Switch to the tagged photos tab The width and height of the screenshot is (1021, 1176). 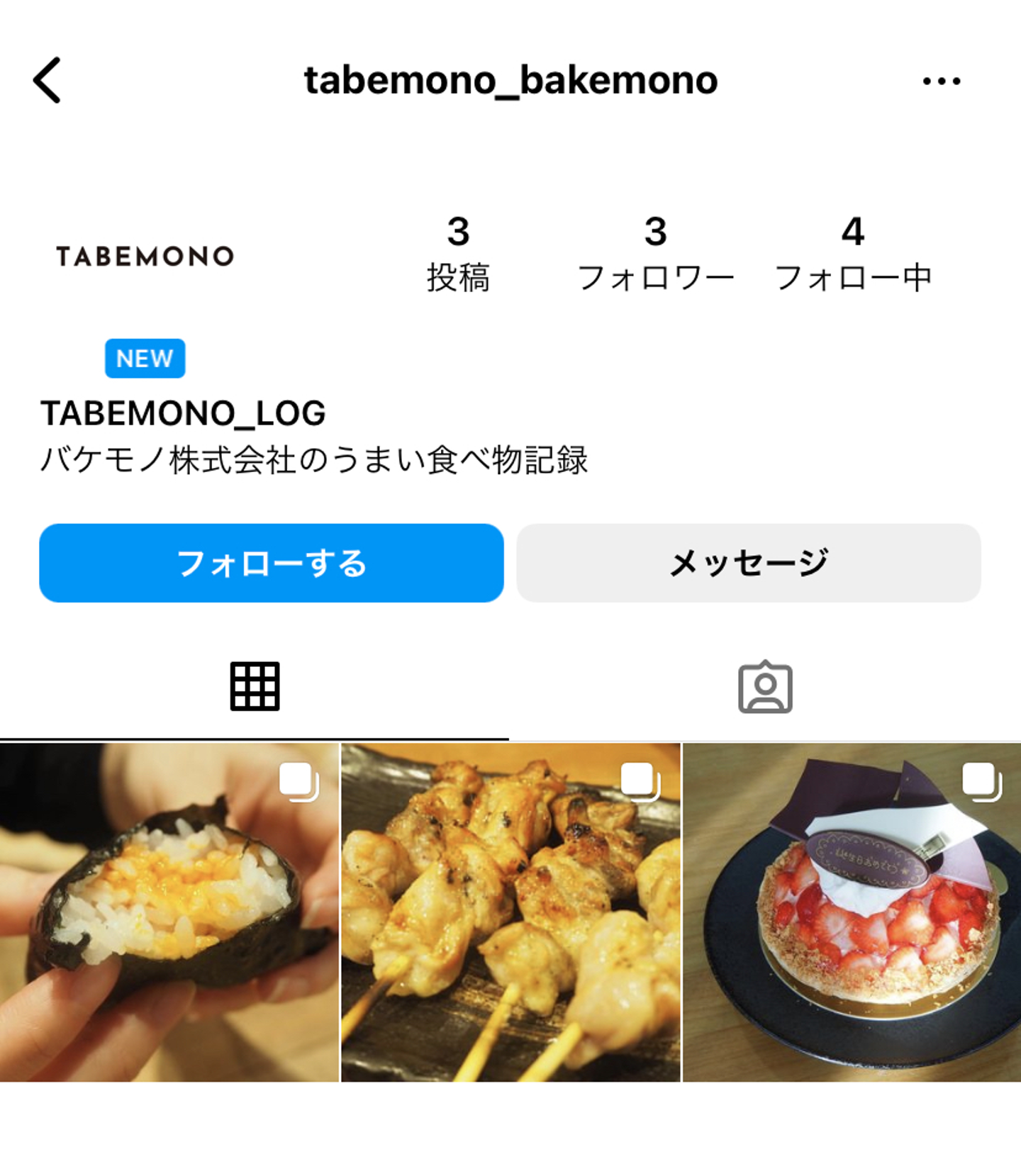point(765,687)
